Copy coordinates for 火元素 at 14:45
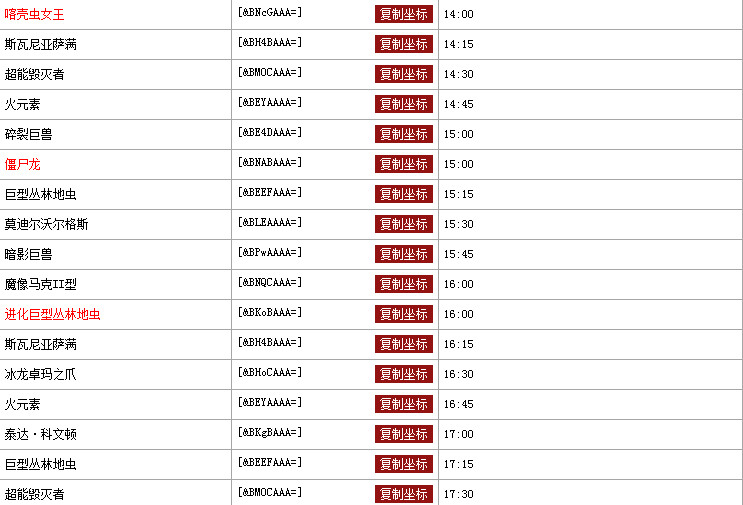Screen dimensions: 743x505 (x=404, y=104)
